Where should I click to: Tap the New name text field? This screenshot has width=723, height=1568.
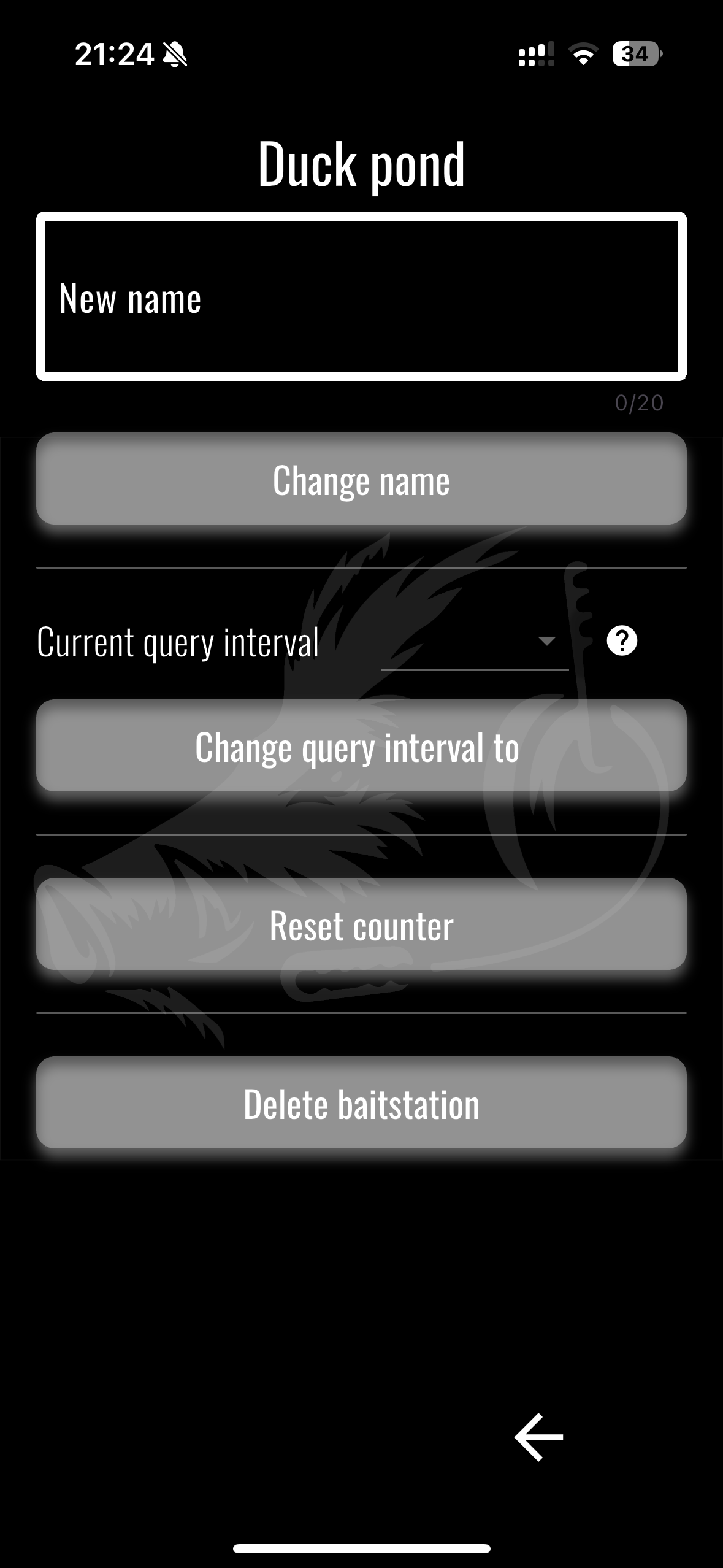click(361, 298)
